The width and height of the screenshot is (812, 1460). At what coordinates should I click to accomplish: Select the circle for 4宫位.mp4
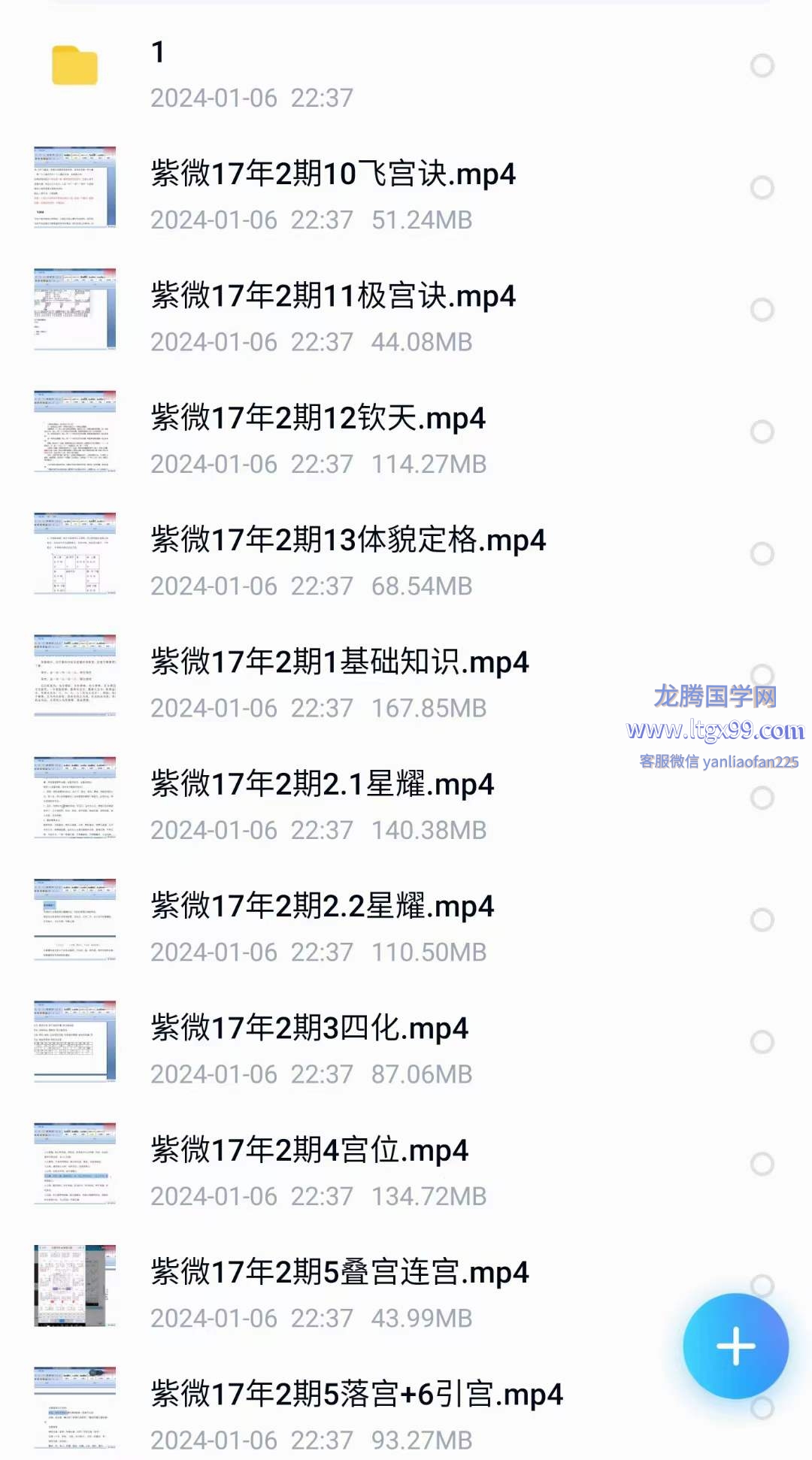coord(762,1164)
